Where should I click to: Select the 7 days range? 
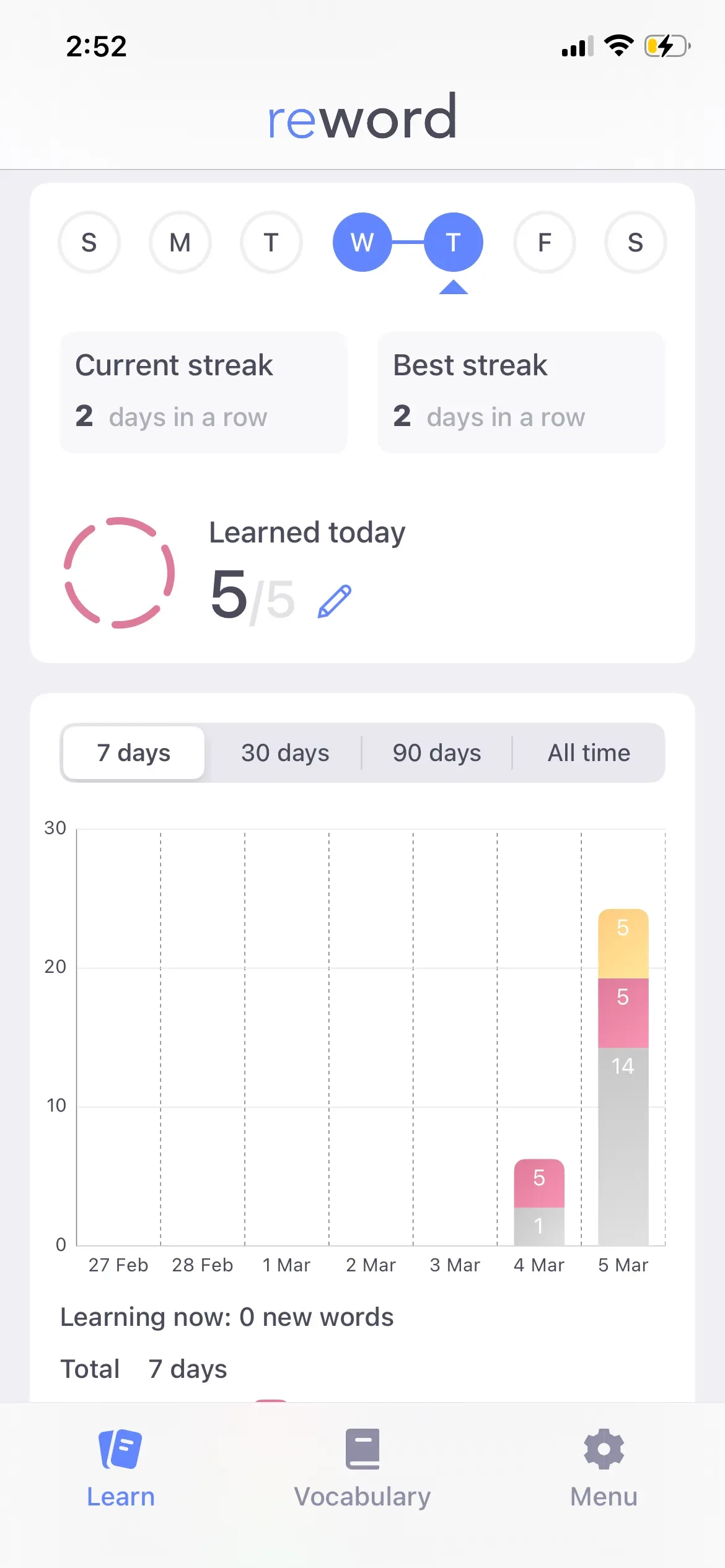point(134,753)
